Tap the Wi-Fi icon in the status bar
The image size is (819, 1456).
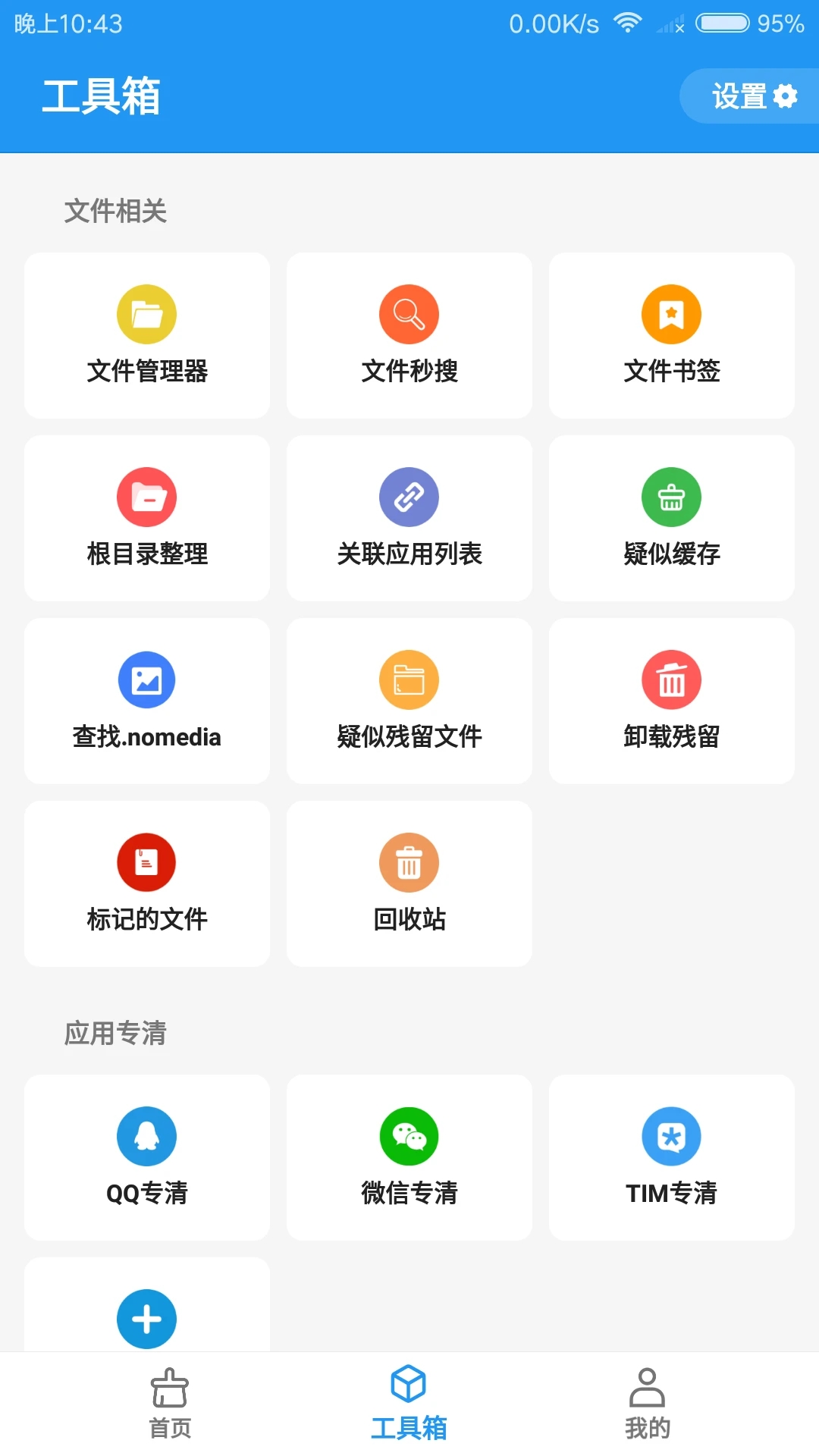coord(627,24)
